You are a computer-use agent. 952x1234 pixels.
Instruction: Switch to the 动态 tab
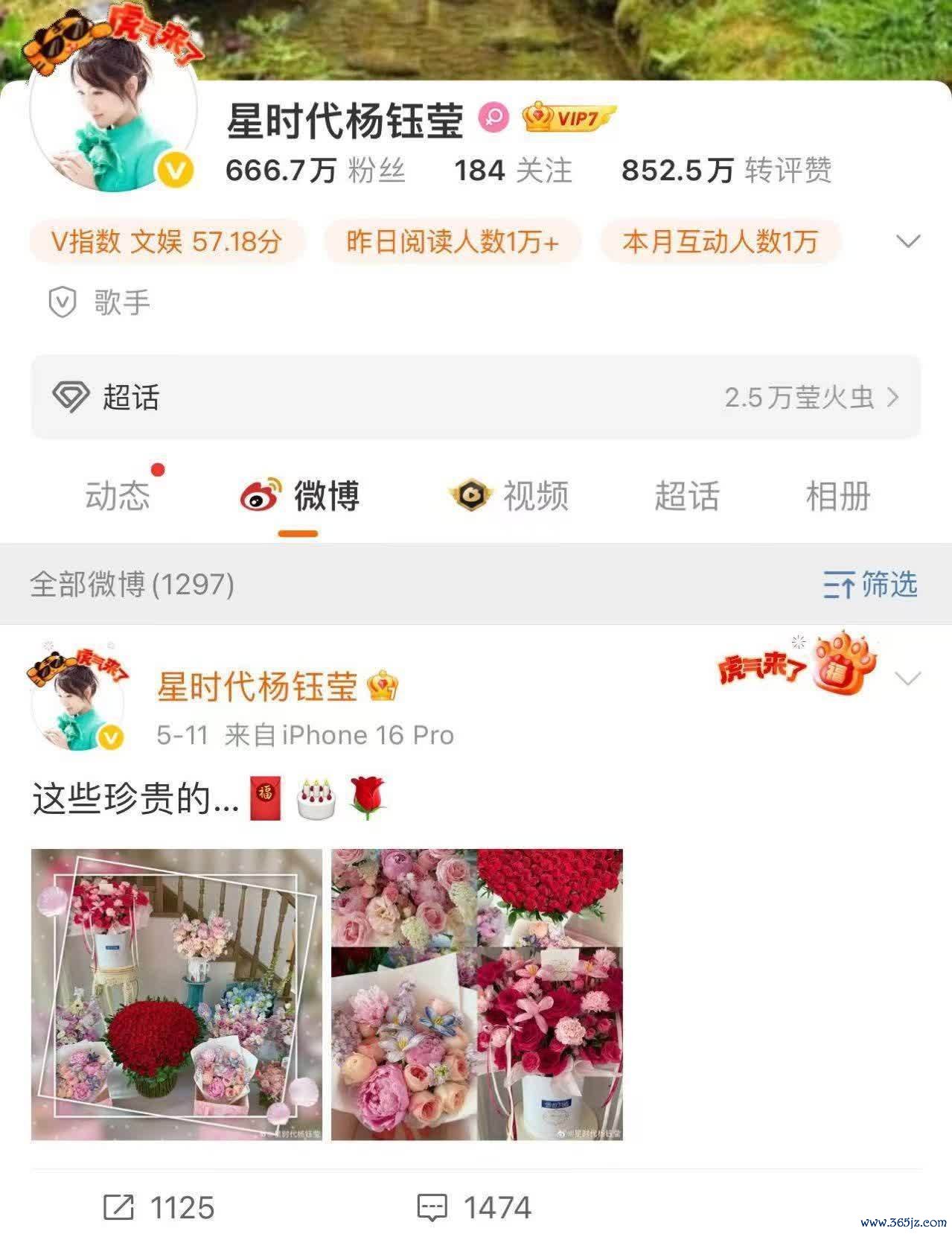118,496
